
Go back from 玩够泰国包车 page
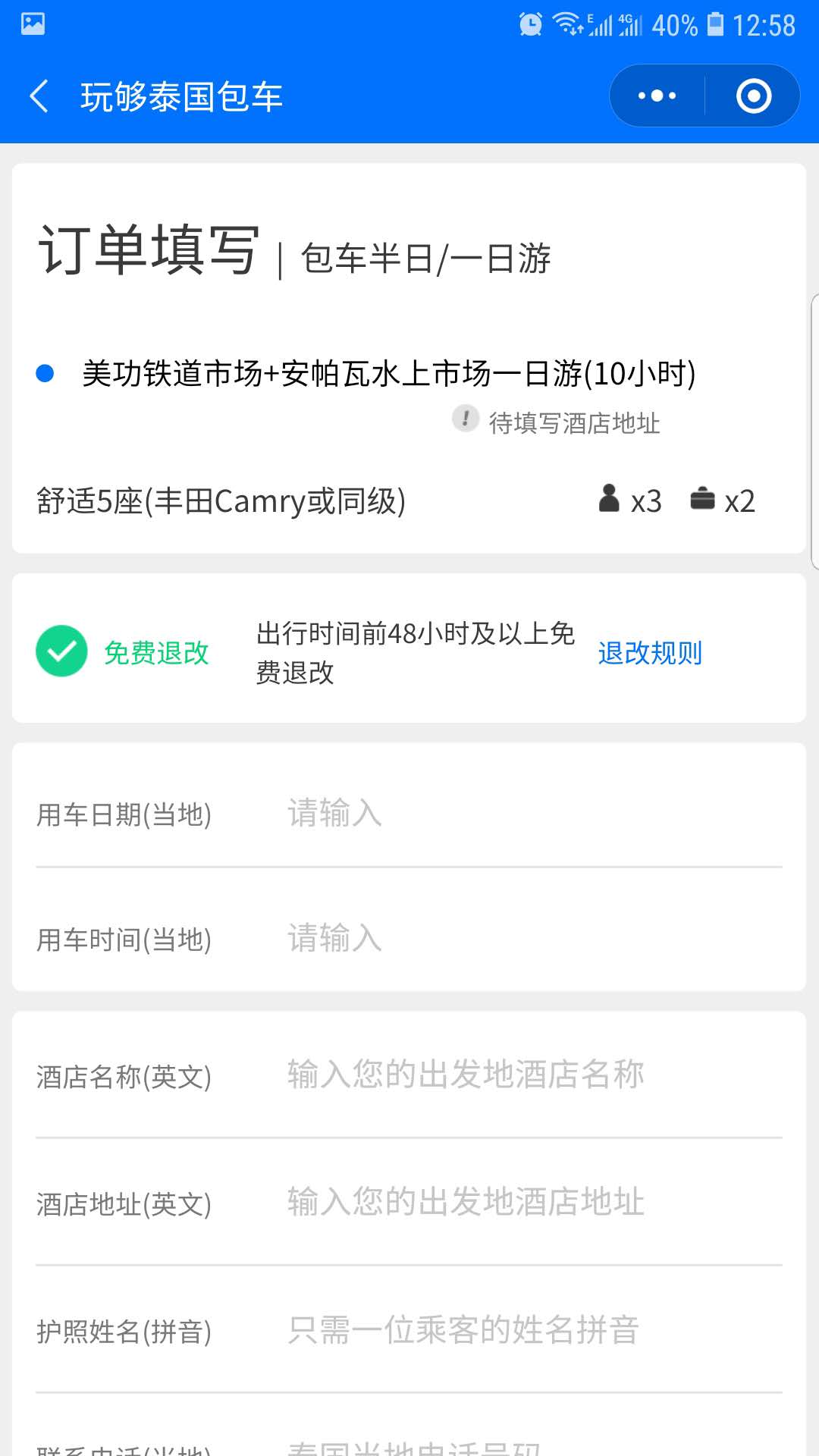(39, 96)
